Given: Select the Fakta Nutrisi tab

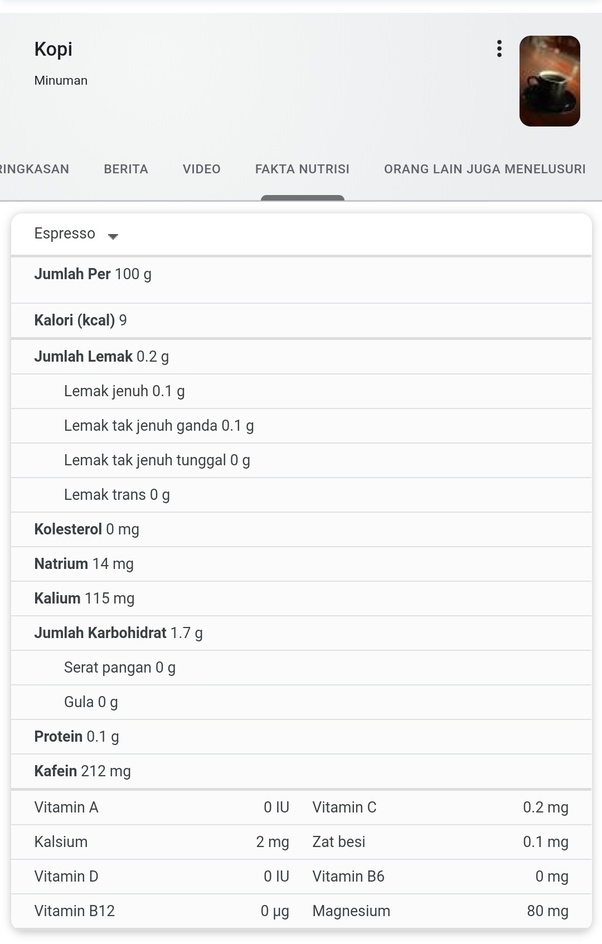Looking at the screenshot, I should (x=302, y=169).
